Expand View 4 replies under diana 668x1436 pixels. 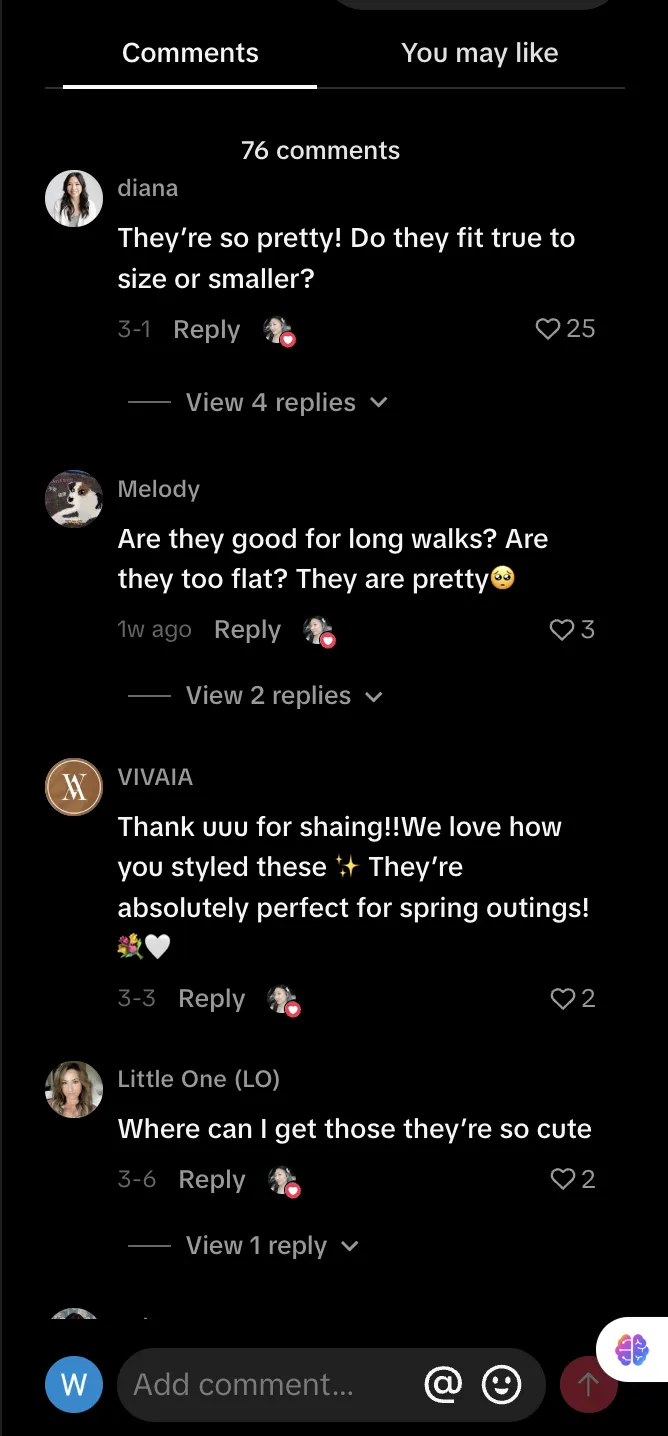tap(271, 403)
